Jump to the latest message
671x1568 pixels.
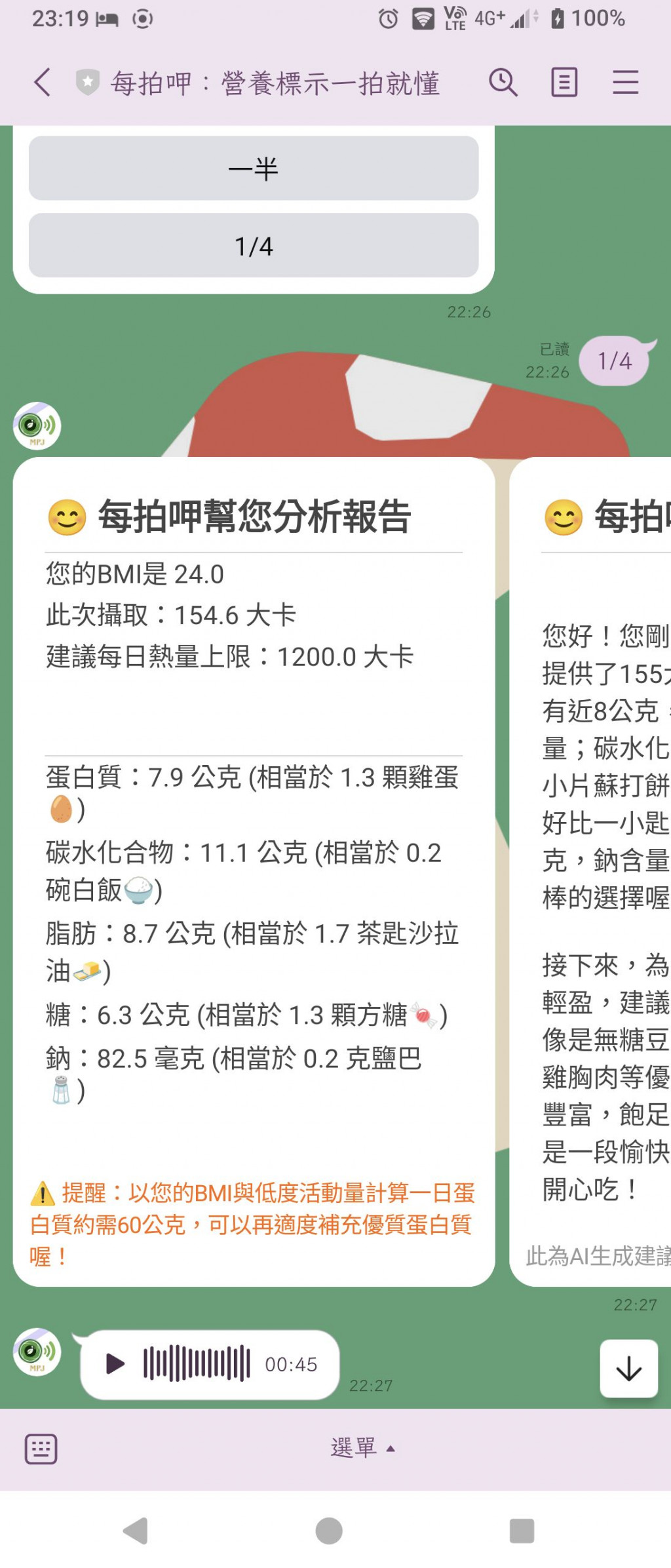point(628,1369)
